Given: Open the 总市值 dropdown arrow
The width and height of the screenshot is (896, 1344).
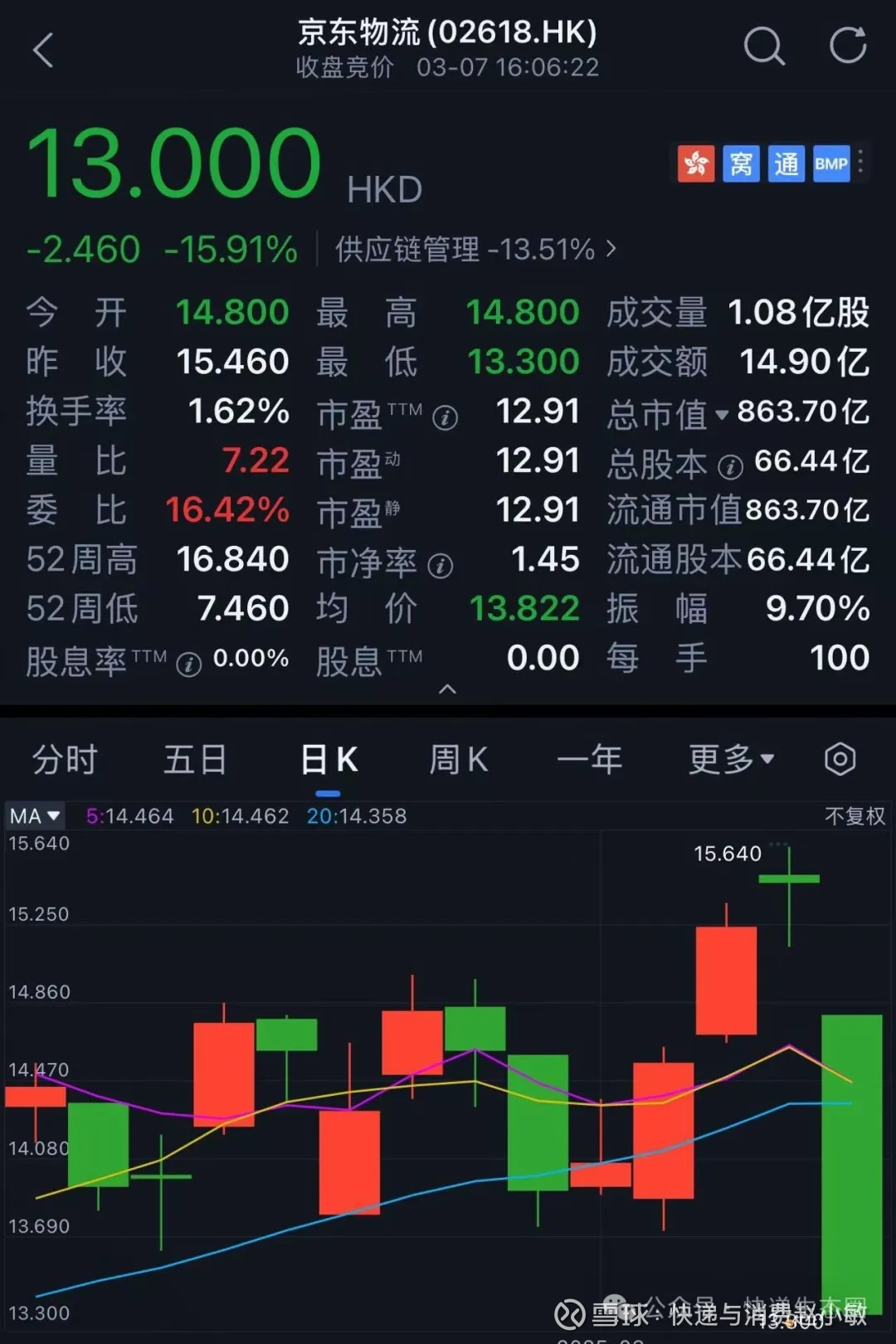Looking at the screenshot, I should pyautogui.click(x=723, y=415).
